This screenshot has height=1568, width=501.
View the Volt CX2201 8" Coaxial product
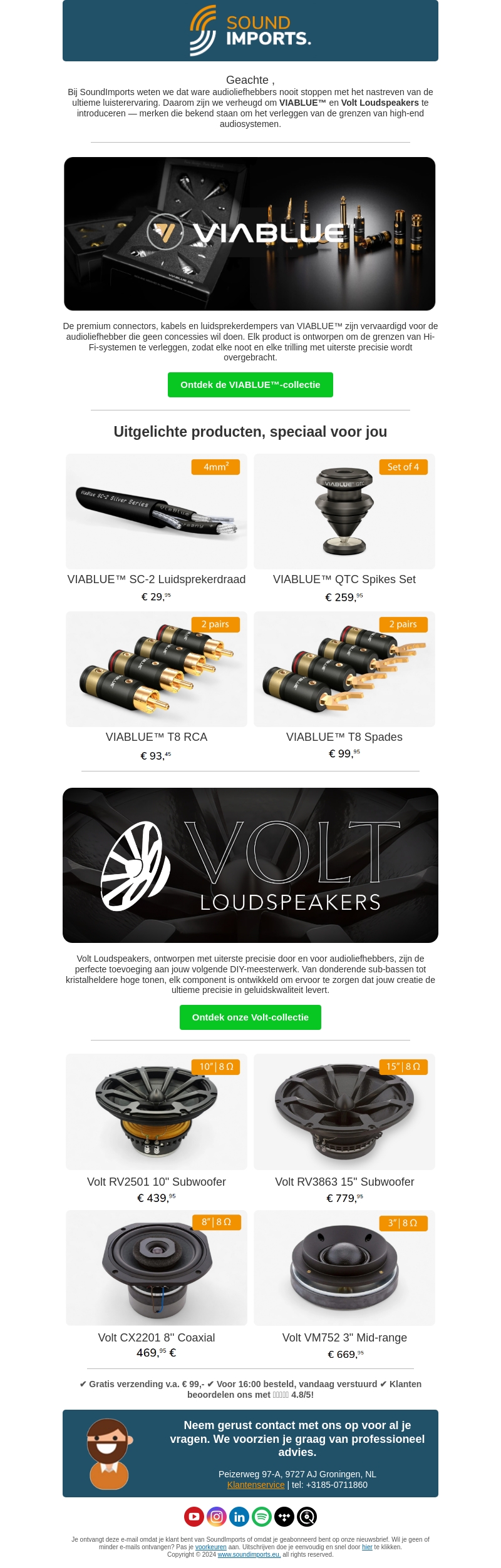[157, 1267]
